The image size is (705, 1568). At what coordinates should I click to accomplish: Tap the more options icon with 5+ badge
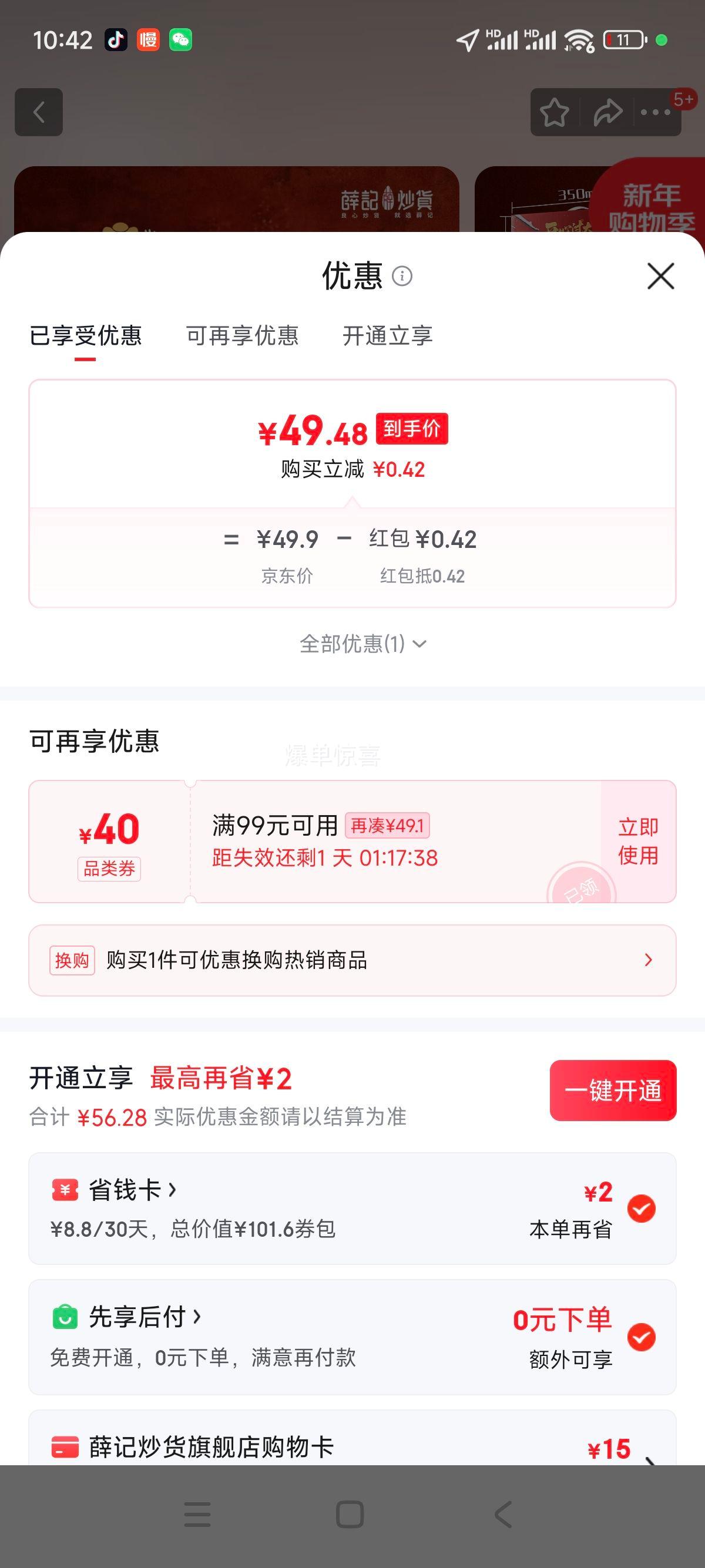point(655,112)
